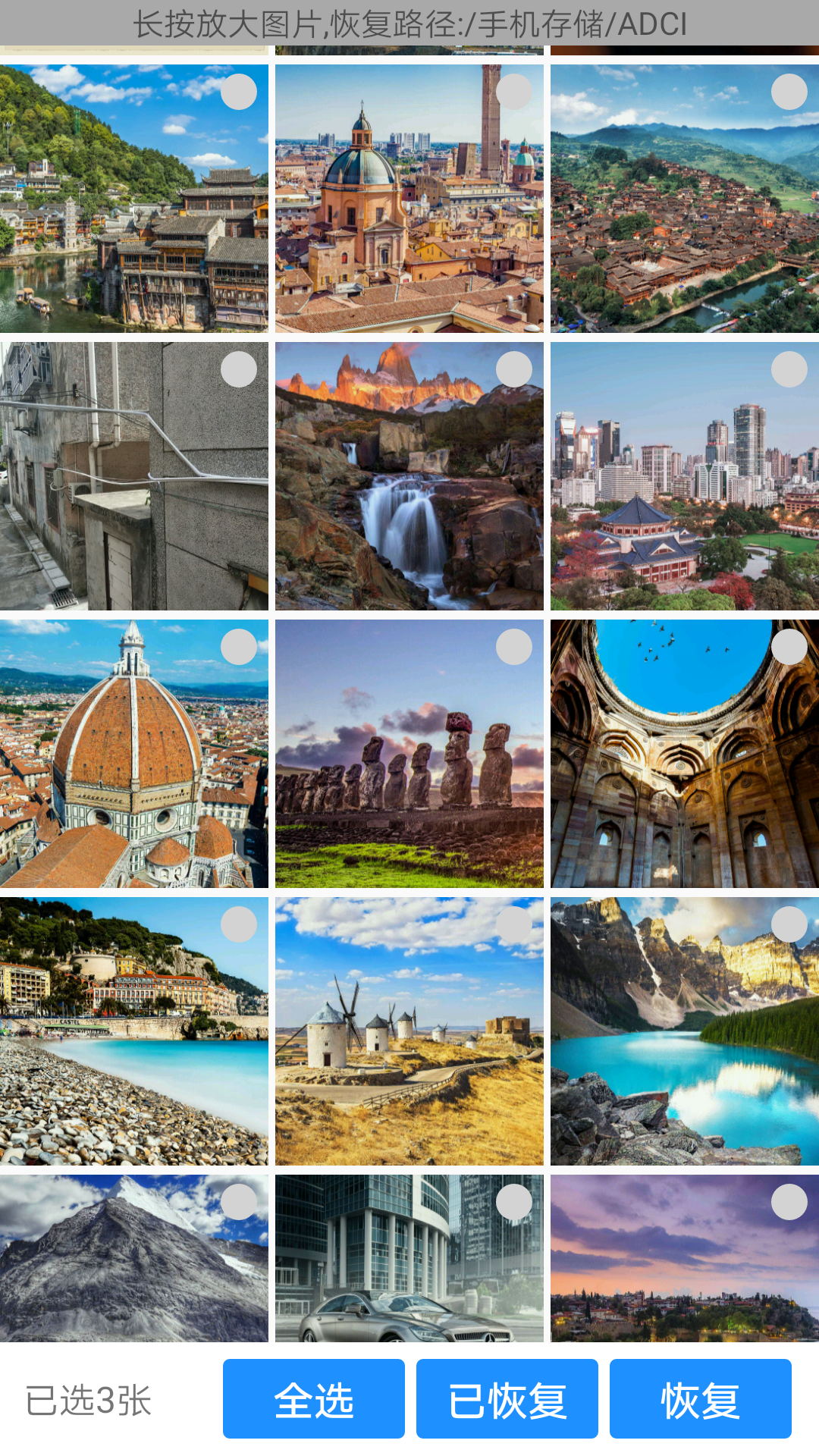
Task: Select the ruined dome interior photo
Action: click(x=789, y=647)
